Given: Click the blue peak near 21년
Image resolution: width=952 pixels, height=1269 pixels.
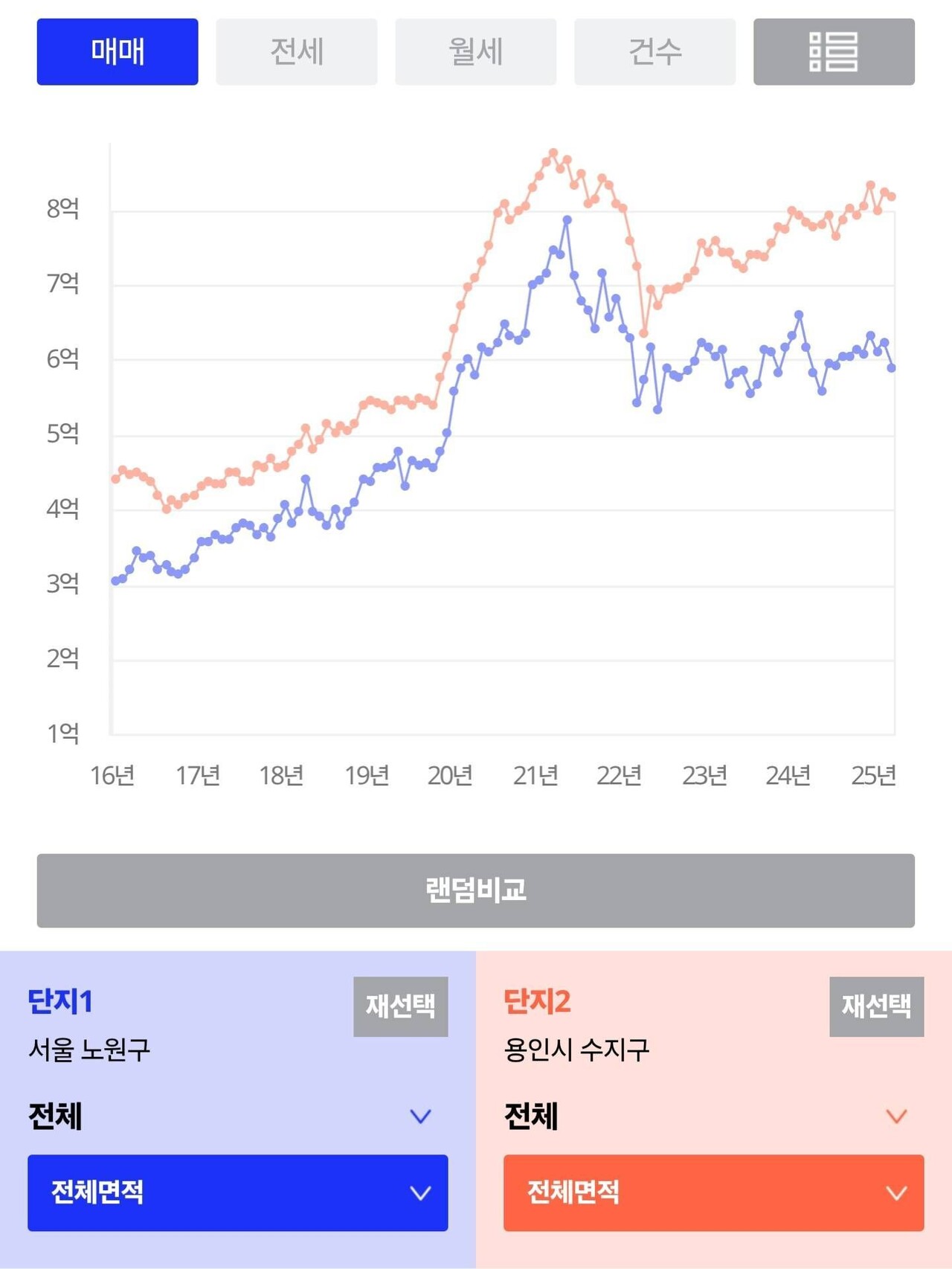Looking at the screenshot, I should (567, 218).
